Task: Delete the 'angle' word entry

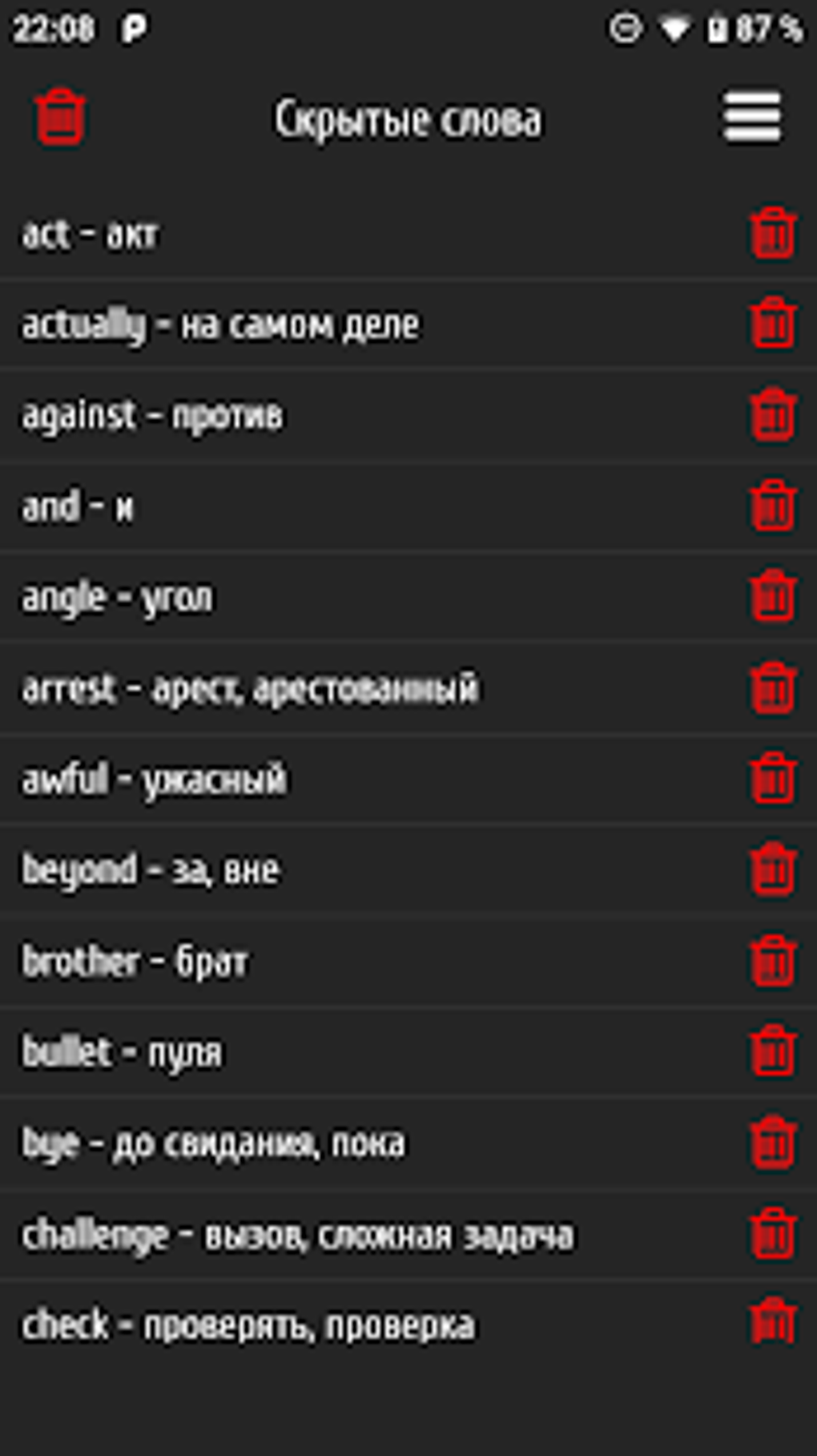Action: coord(773,596)
